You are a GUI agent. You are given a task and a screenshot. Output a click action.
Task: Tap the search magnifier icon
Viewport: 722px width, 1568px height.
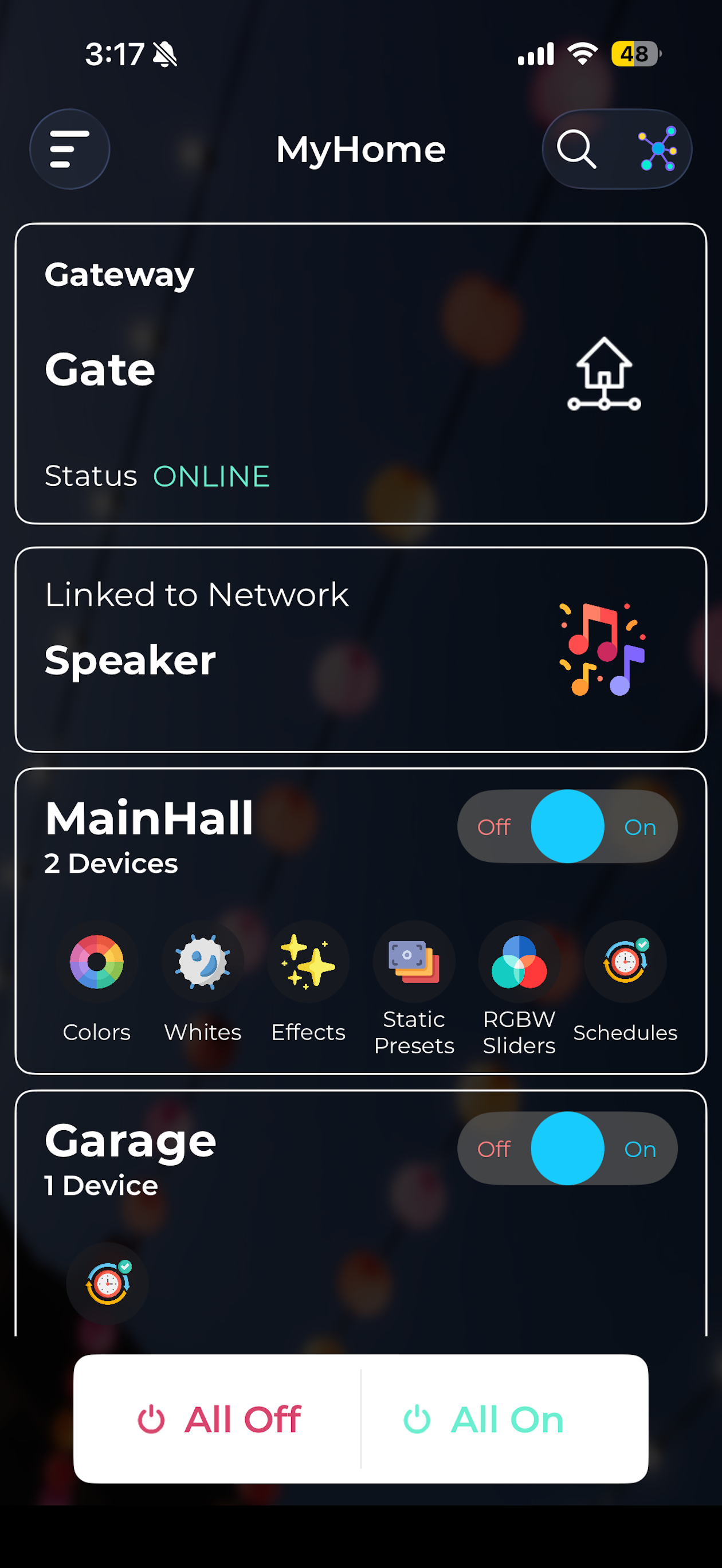click(576, 149)
